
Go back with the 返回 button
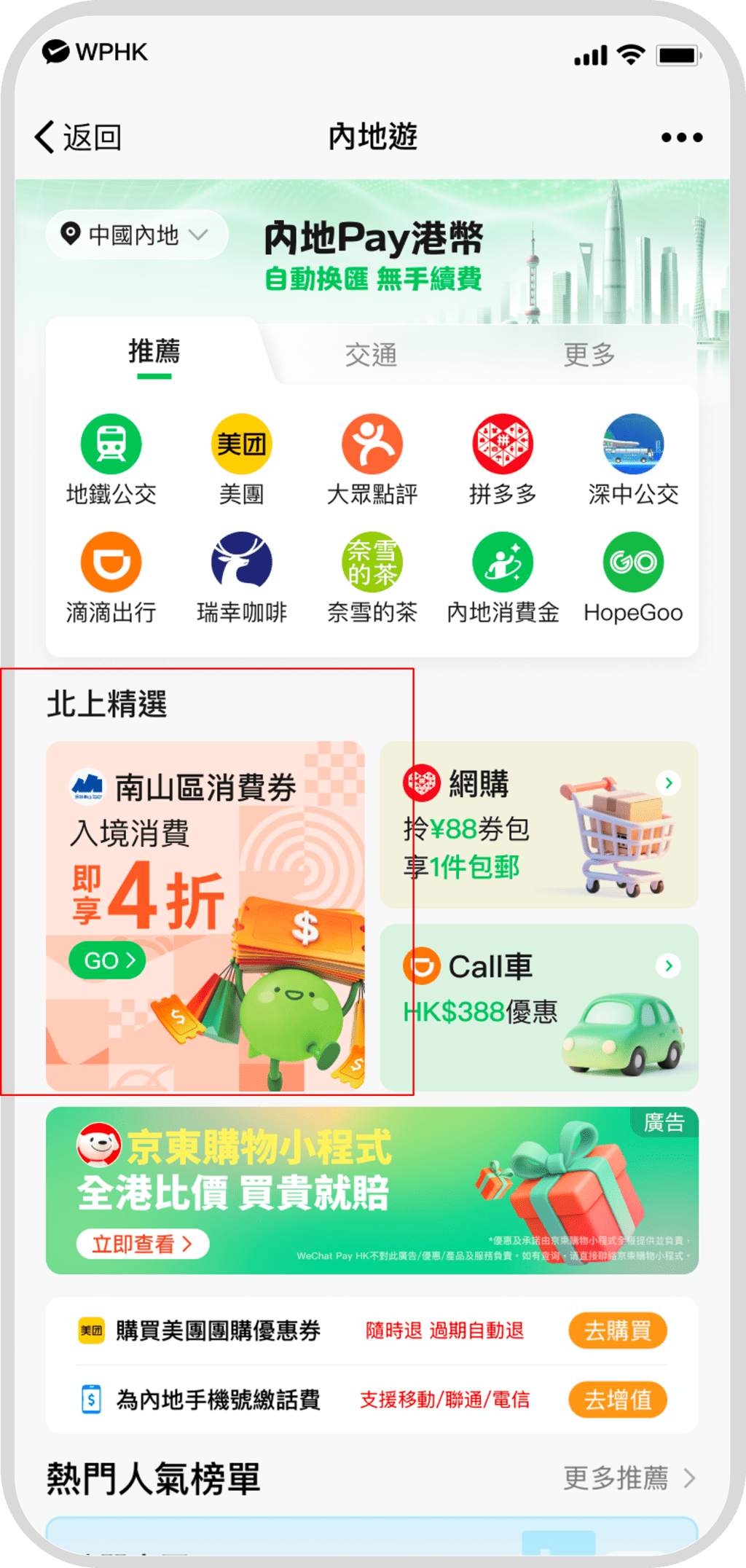point(79,137)
